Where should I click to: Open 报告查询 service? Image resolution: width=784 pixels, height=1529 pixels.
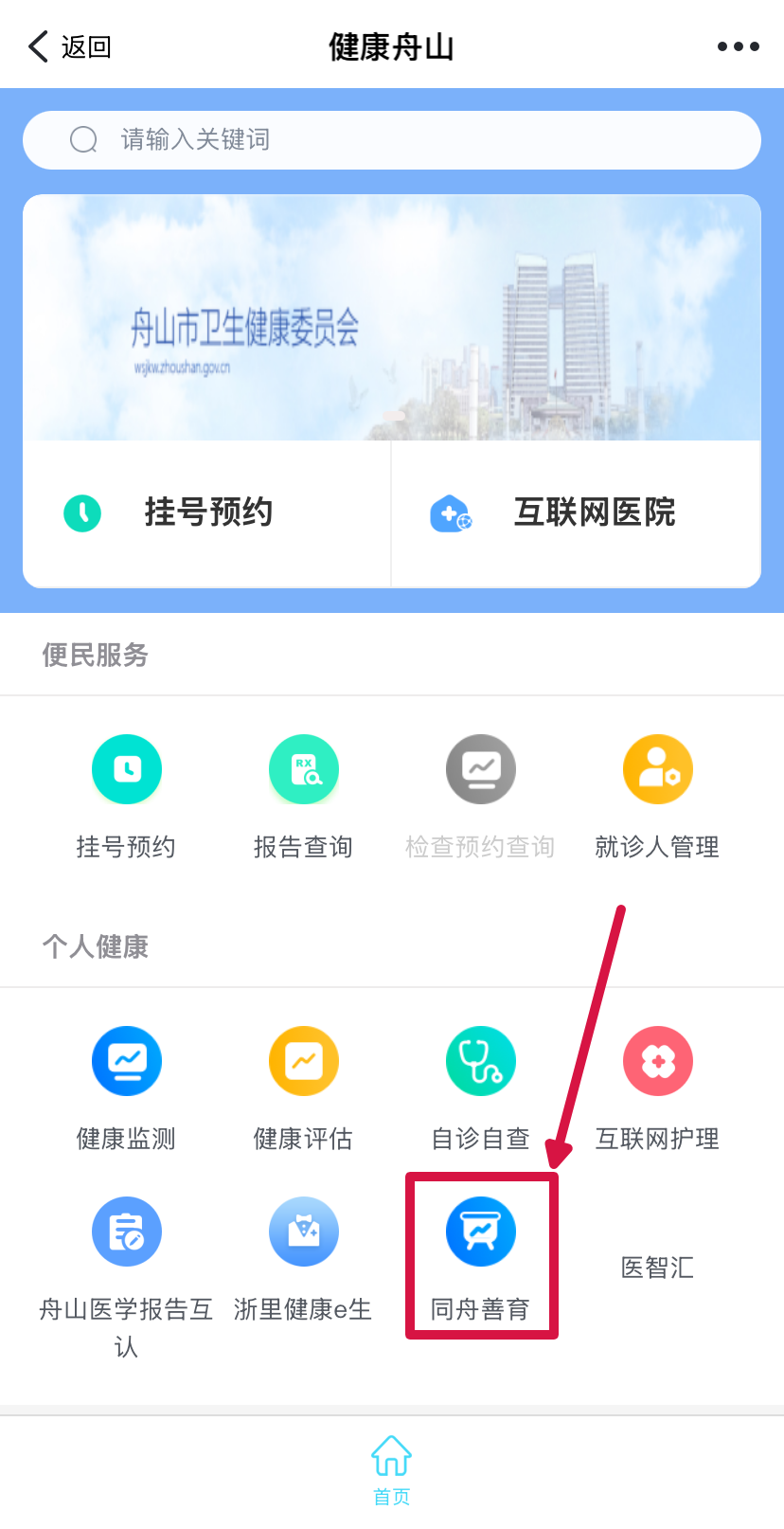pyautogui.click(x=303, y=794)
